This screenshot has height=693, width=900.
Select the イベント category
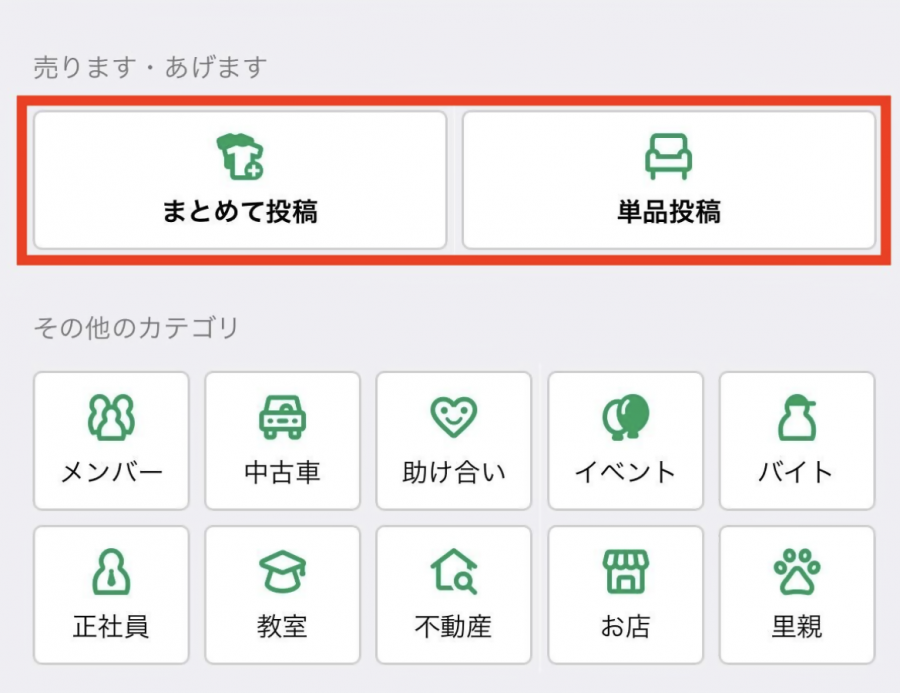pos(625,440)
